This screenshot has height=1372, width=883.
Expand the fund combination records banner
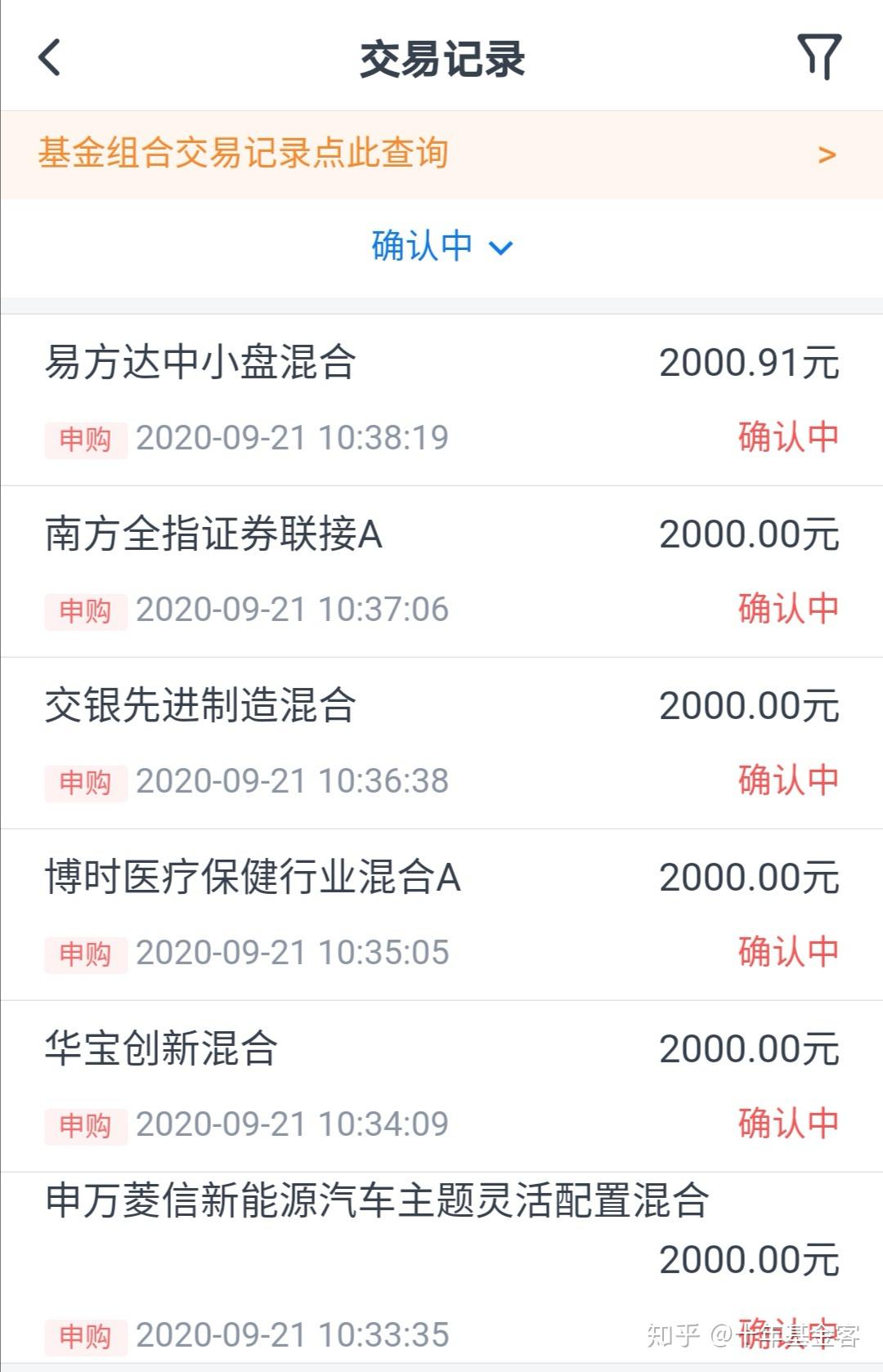tap(441, 154)
